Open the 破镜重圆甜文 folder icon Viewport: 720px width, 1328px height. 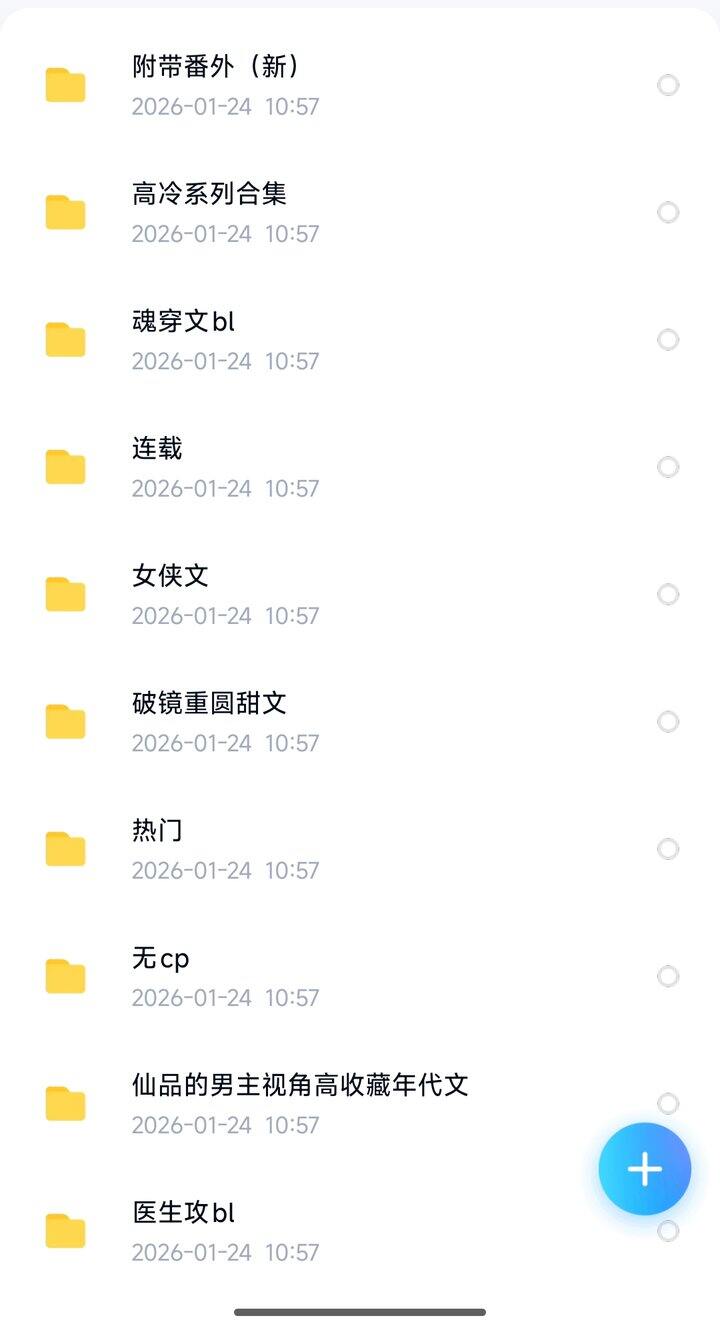tap(64, 721)
